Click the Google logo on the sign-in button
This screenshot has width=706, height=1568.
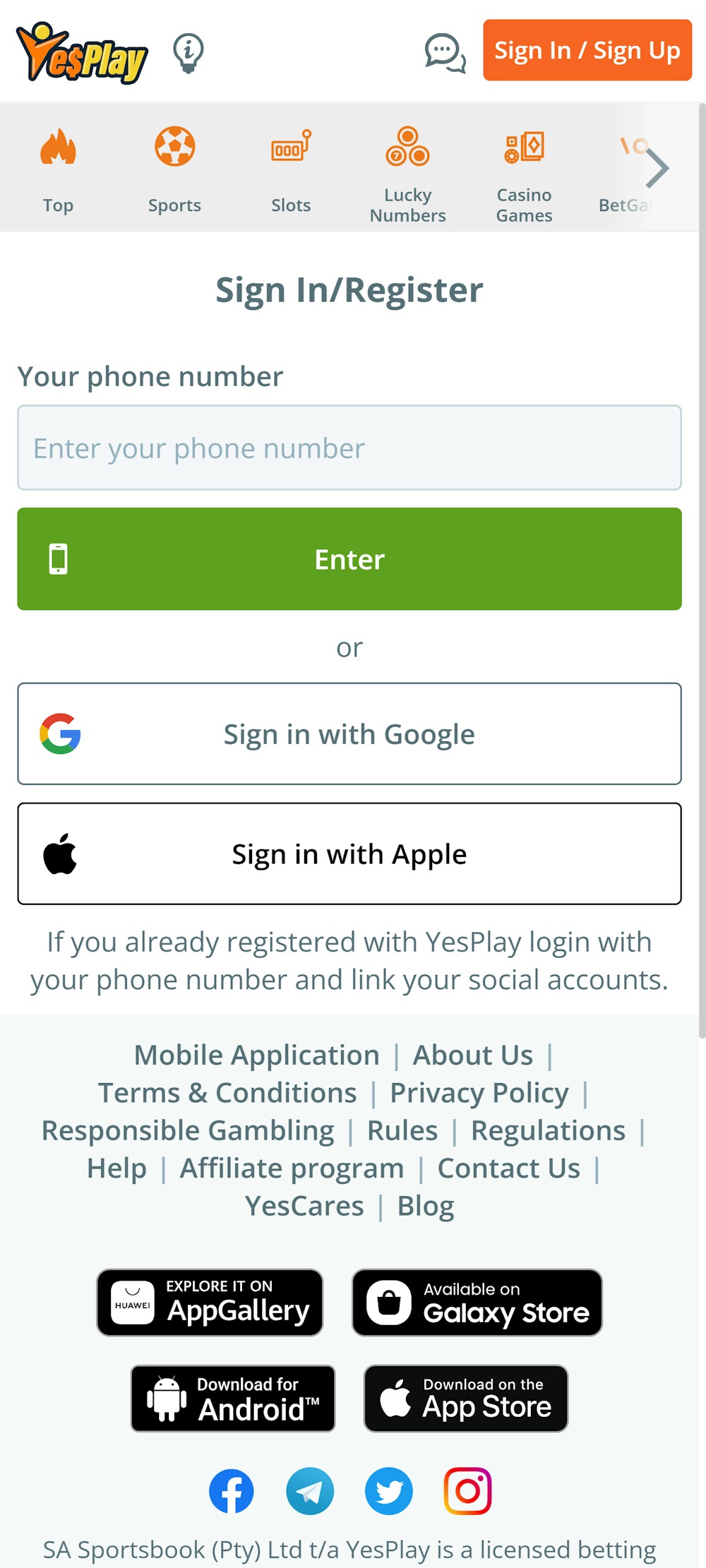(61, 734)
